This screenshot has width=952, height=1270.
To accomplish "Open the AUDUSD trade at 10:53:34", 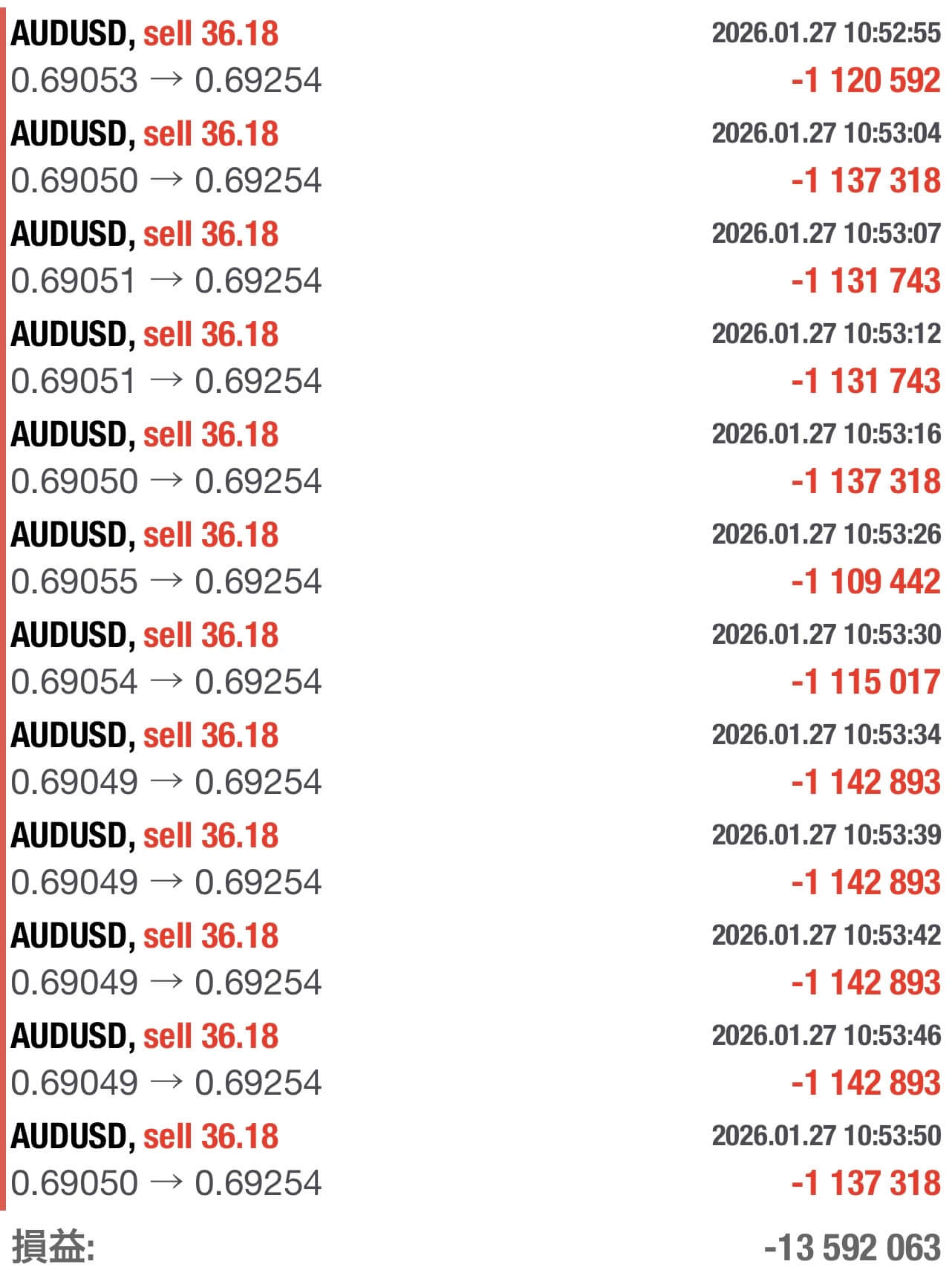I will [475, 759].
